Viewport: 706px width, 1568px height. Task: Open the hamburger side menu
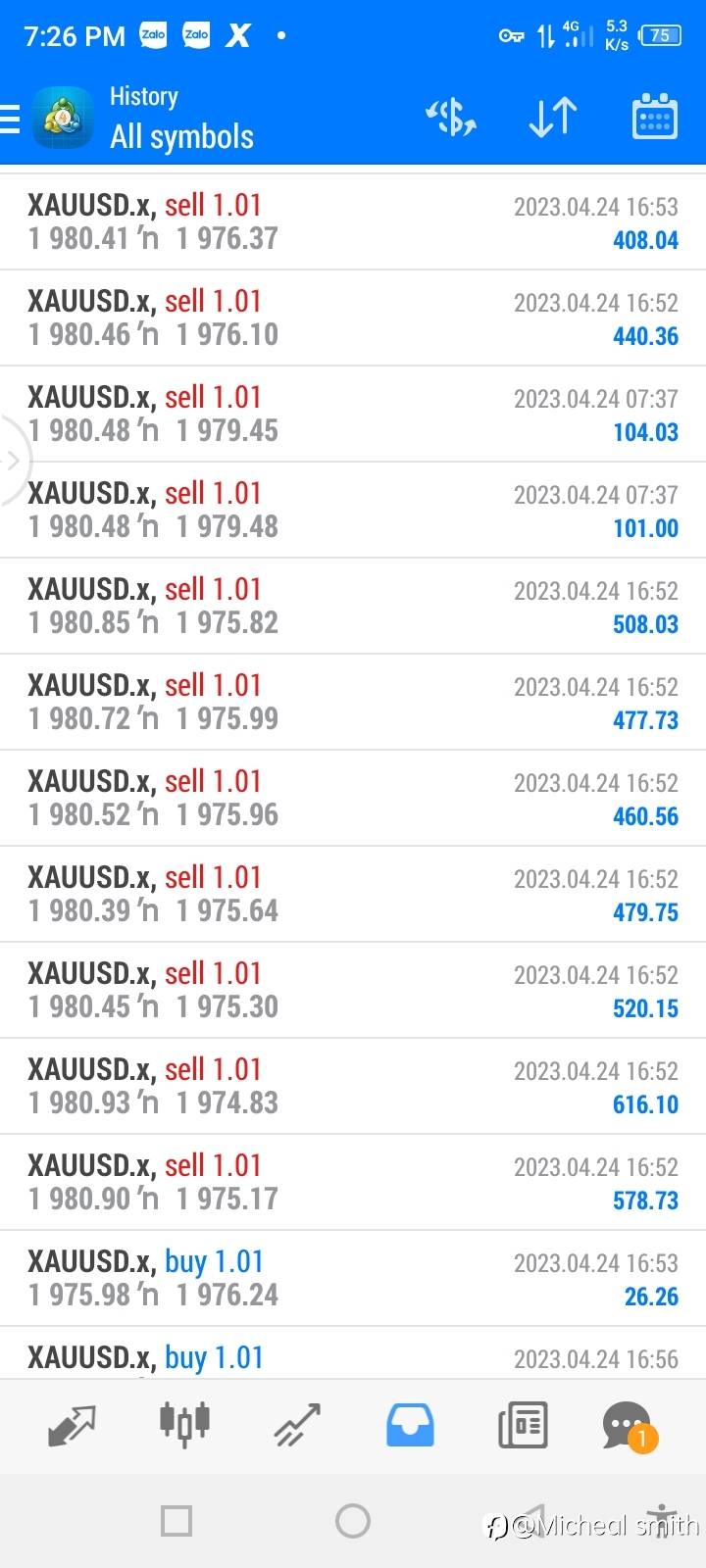point(10,119)
